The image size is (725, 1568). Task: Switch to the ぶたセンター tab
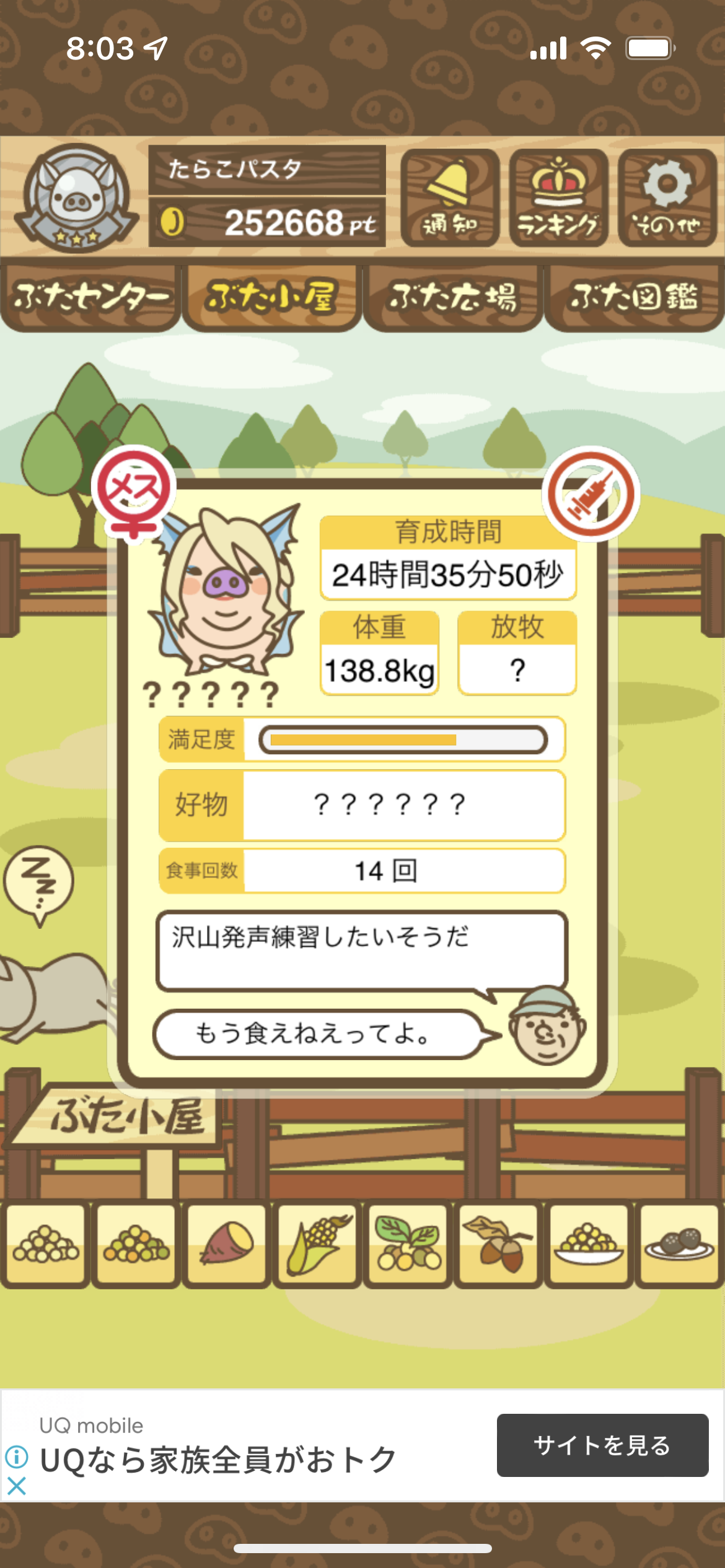tap(90, 298)
